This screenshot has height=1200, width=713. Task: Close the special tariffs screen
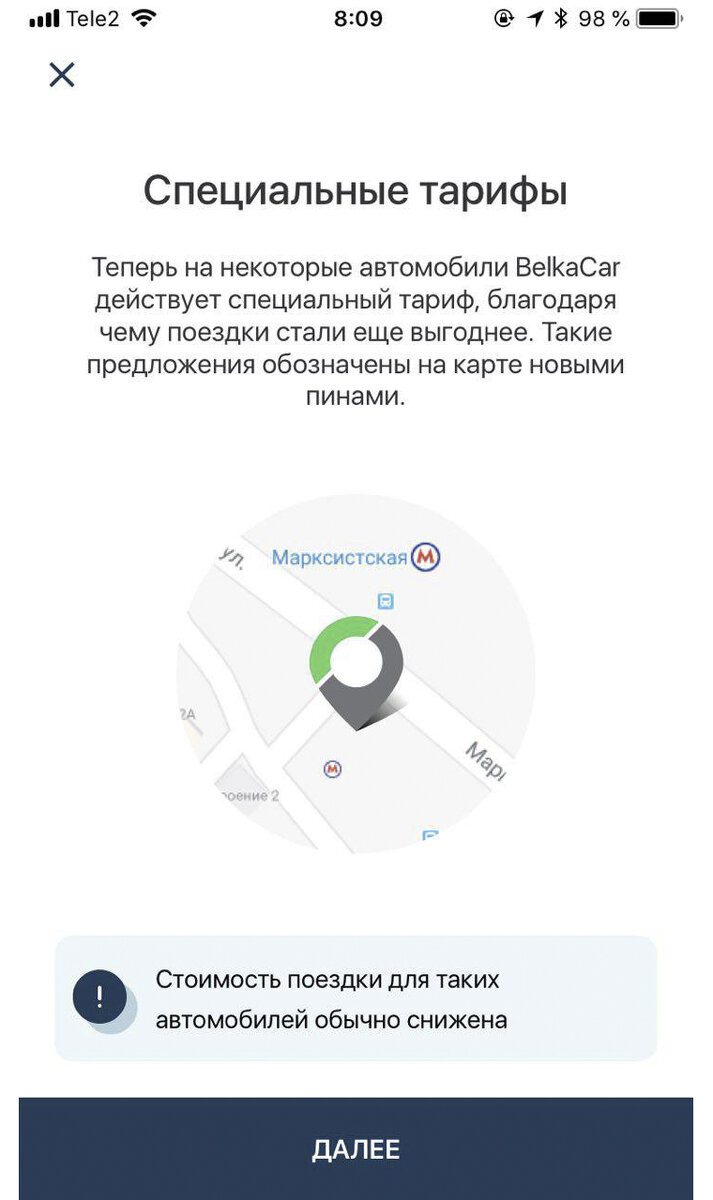pyautogui.click(x=62, y=75)
